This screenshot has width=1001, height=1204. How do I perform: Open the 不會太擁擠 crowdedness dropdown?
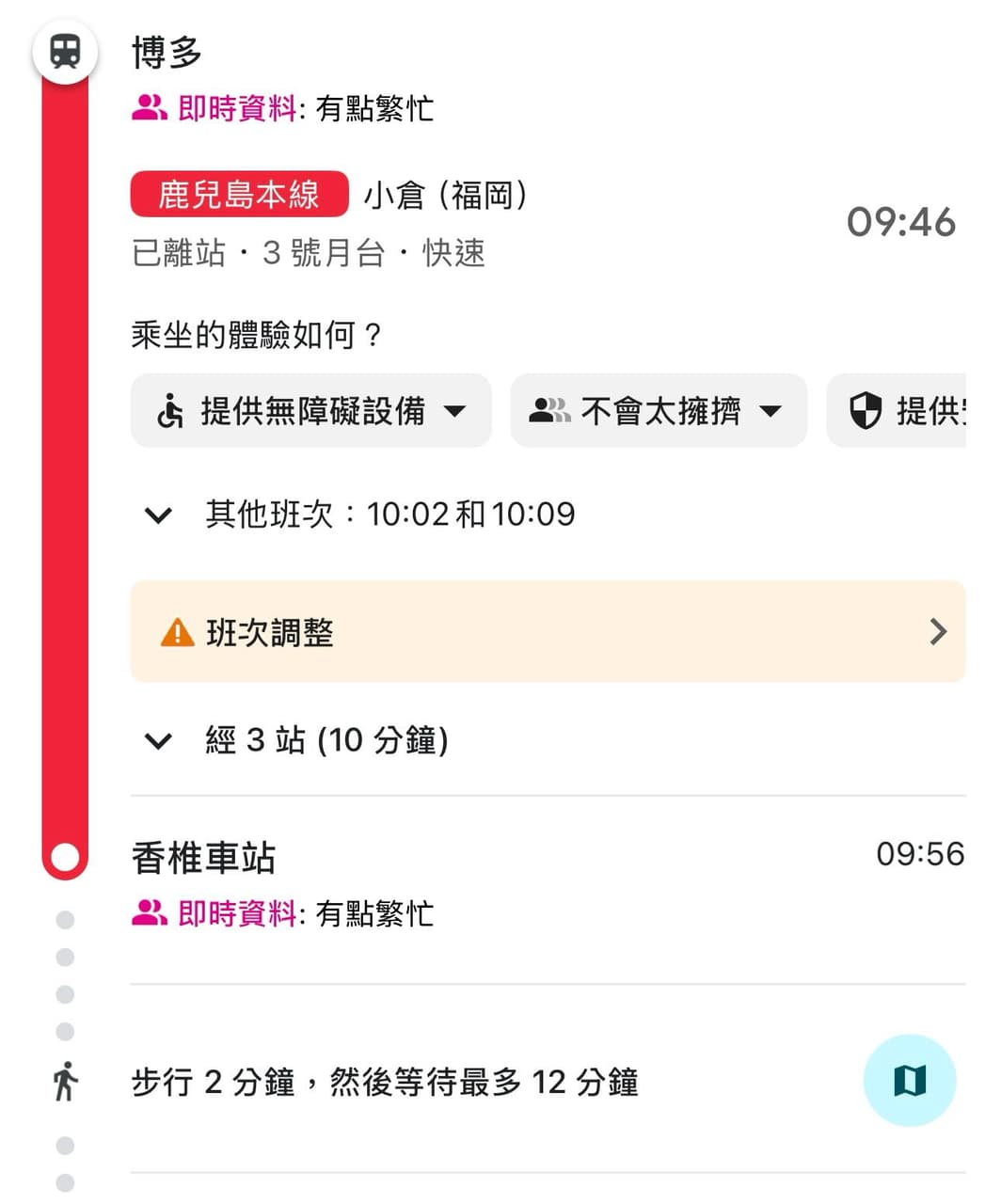coord(658,410)
